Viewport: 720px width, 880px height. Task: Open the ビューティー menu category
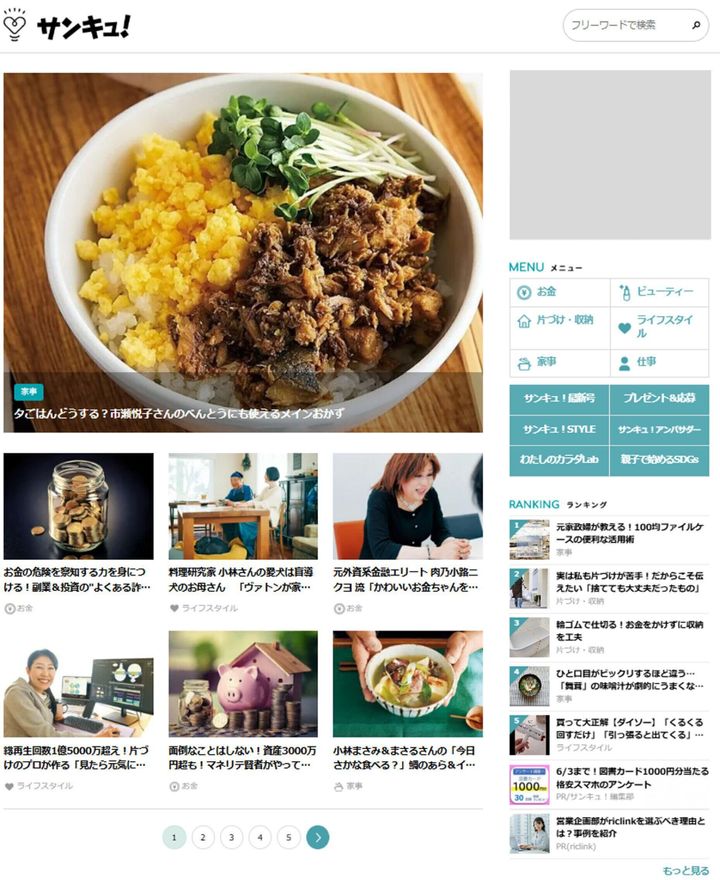659,292
